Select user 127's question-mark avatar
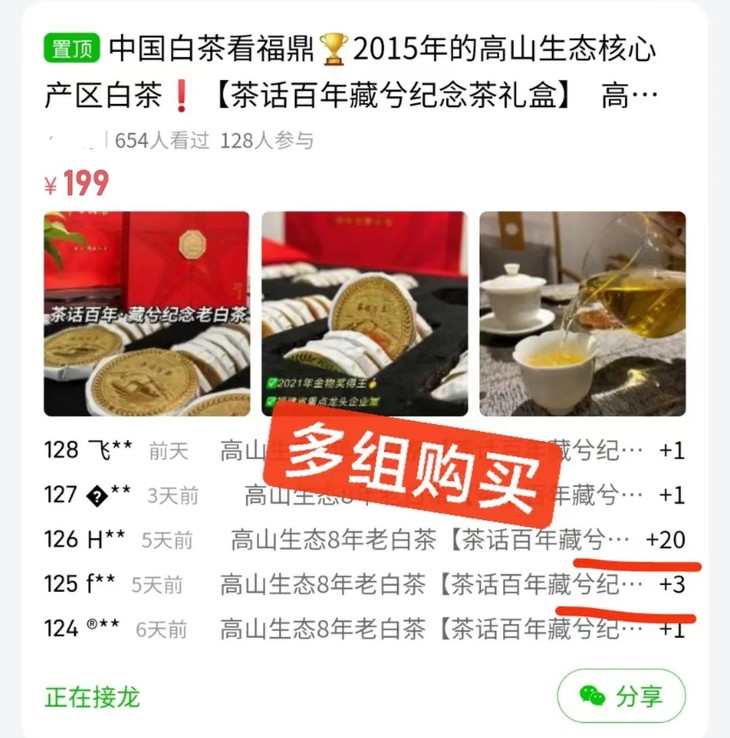 pyautogui.click(x=96, y=494)
